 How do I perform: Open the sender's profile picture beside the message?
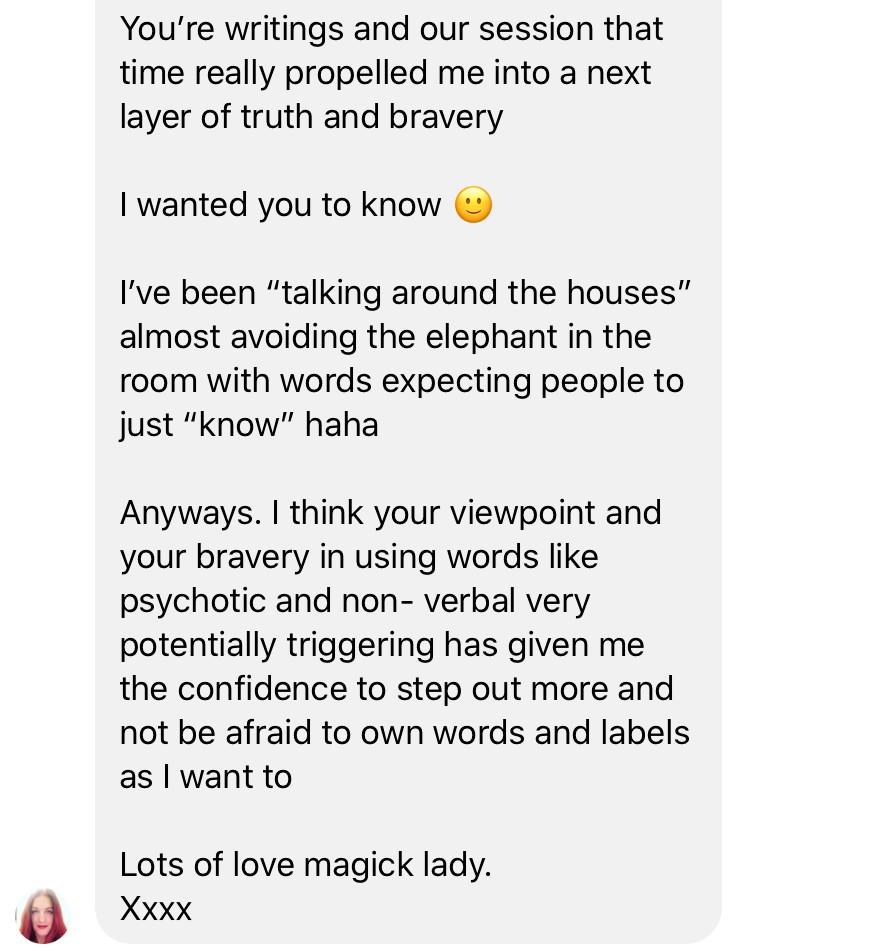click(42, 915)
